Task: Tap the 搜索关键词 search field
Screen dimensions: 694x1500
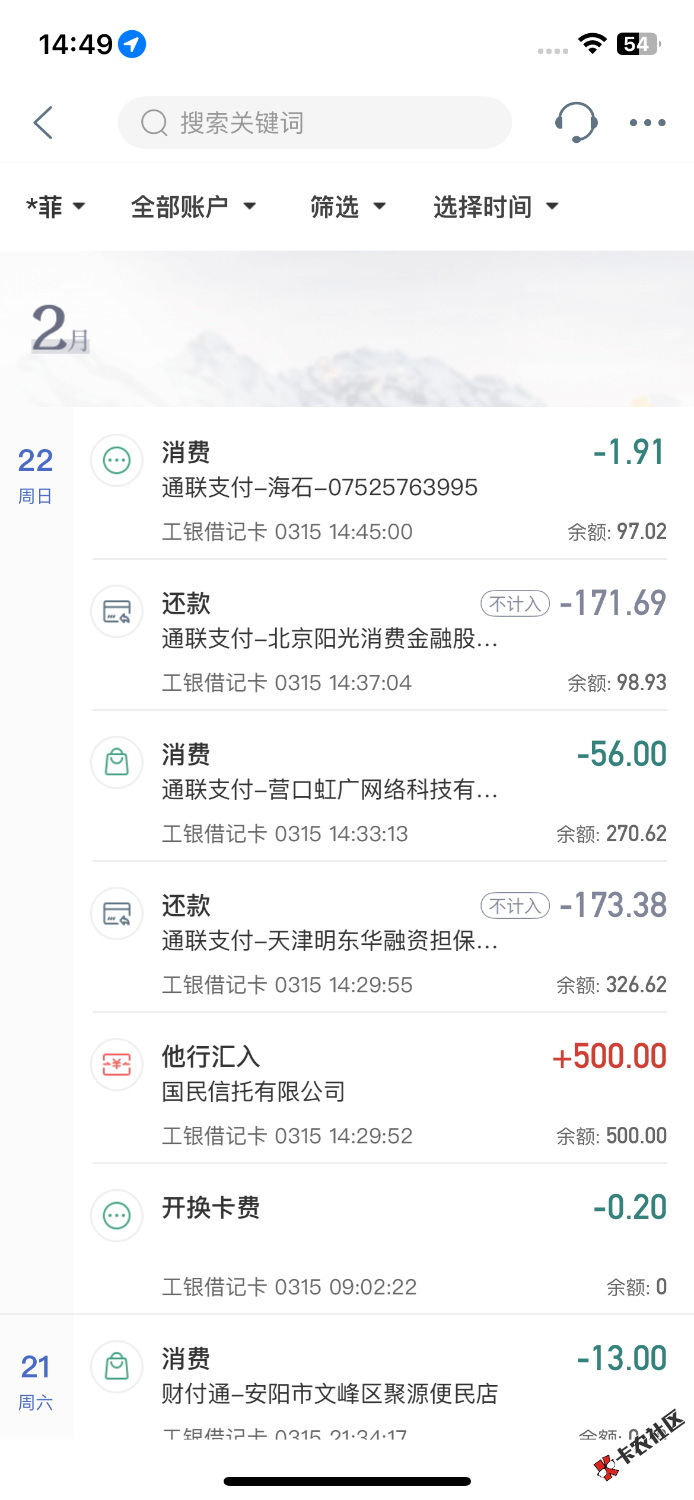Action: (x=315, y=123)
